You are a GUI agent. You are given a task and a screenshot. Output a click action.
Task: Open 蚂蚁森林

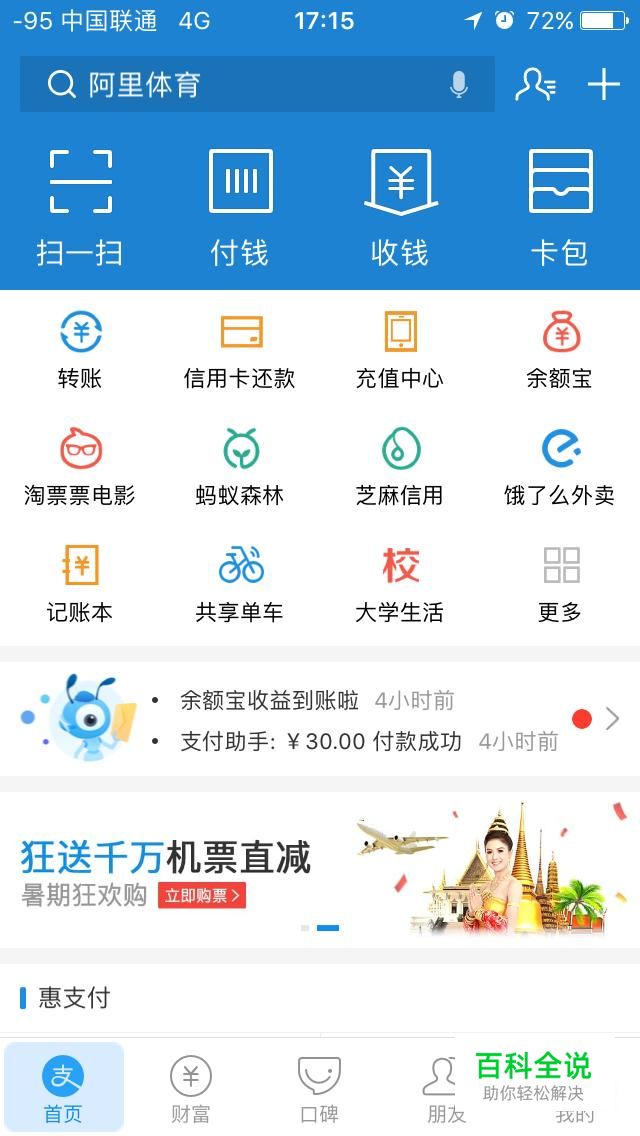point(240,466)
